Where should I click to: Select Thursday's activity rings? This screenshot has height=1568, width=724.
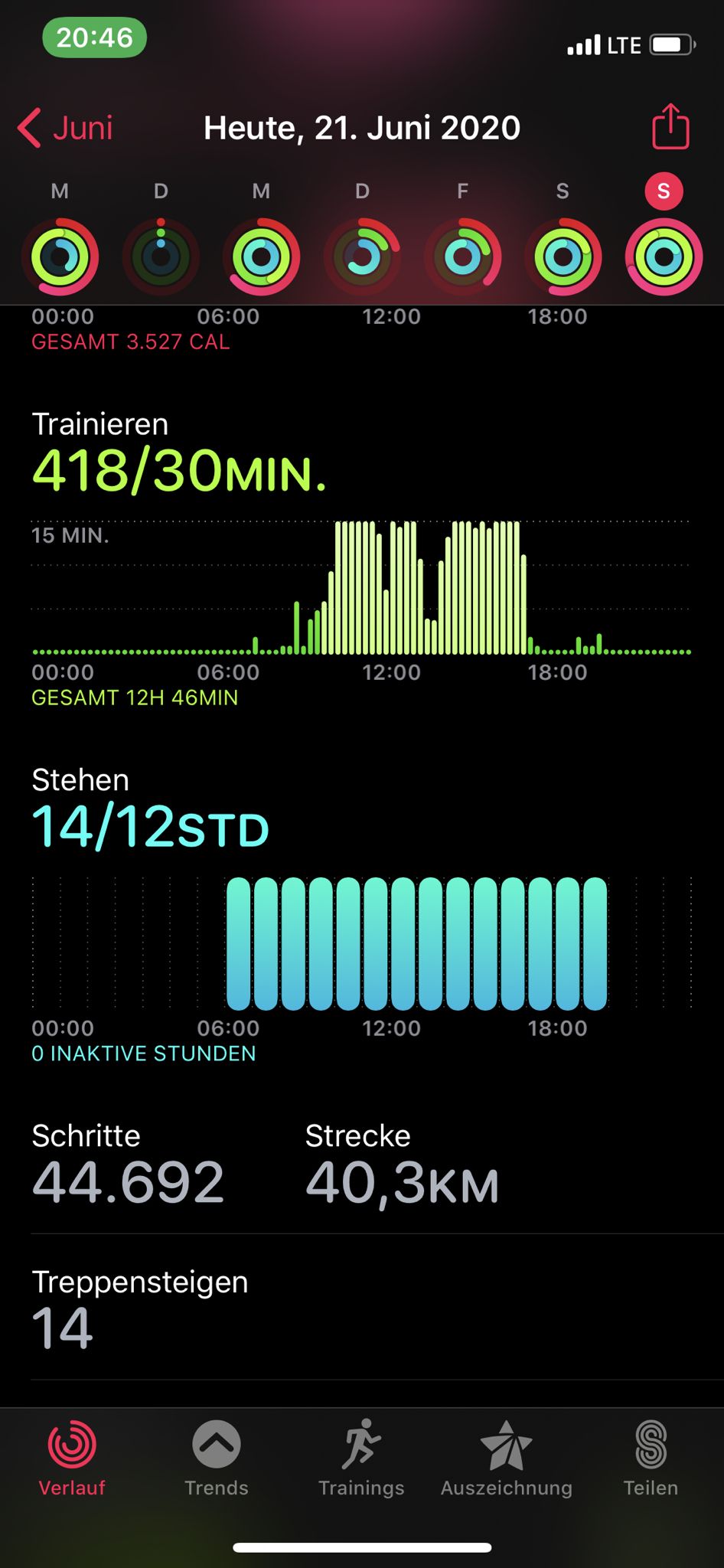[362, 256]
